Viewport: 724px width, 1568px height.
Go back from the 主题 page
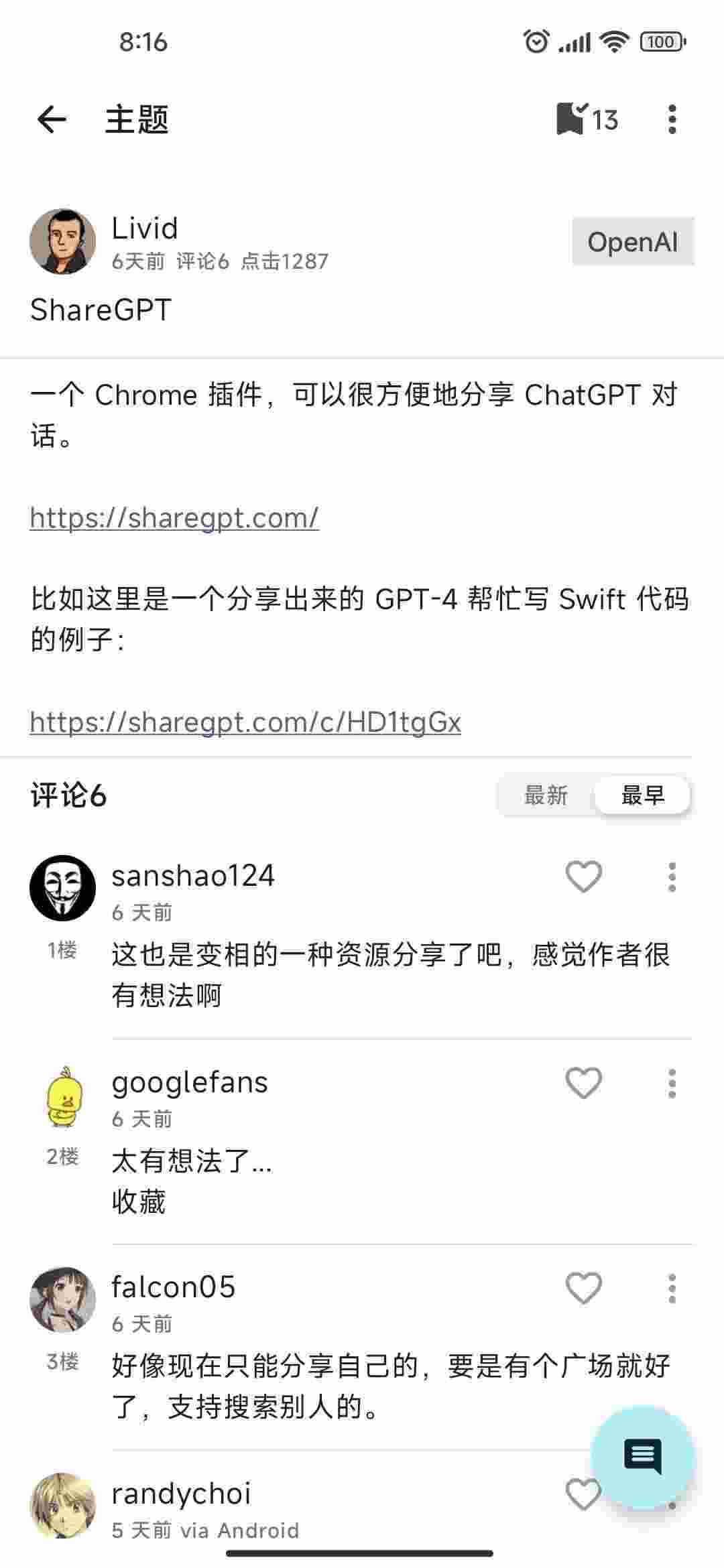pyautogui.click(x=52, y=121)
